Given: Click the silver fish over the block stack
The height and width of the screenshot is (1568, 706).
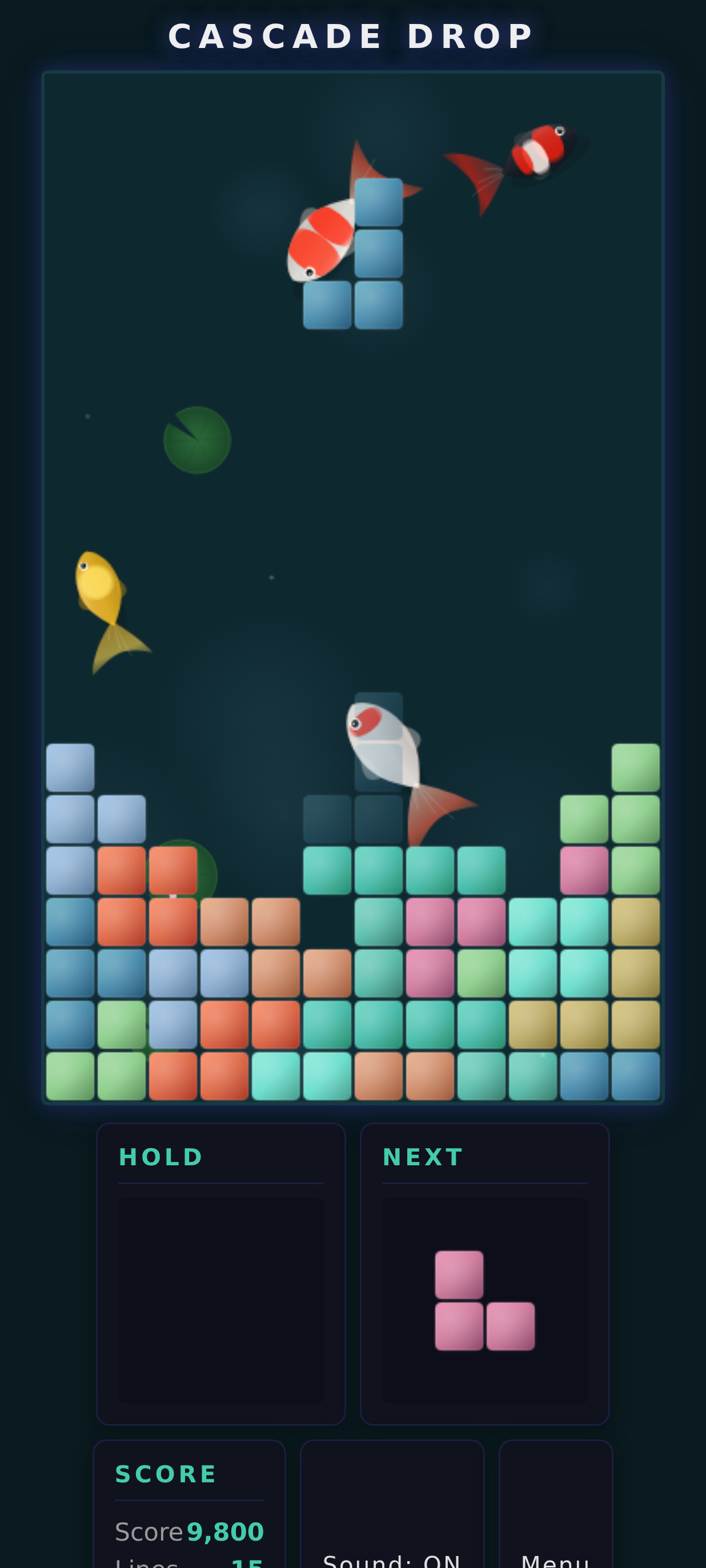Looking at the screenshot, I should [x=383, y=749].
